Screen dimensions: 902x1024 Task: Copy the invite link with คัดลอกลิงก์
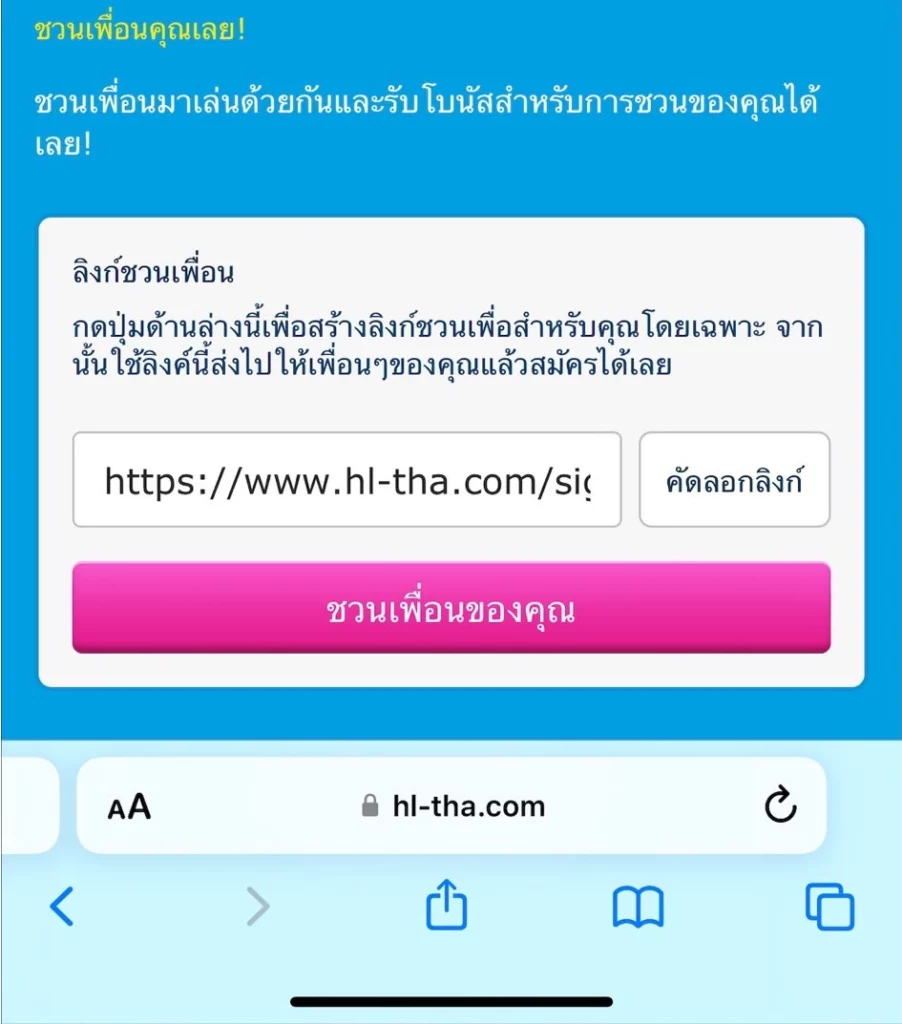(734, 480)
